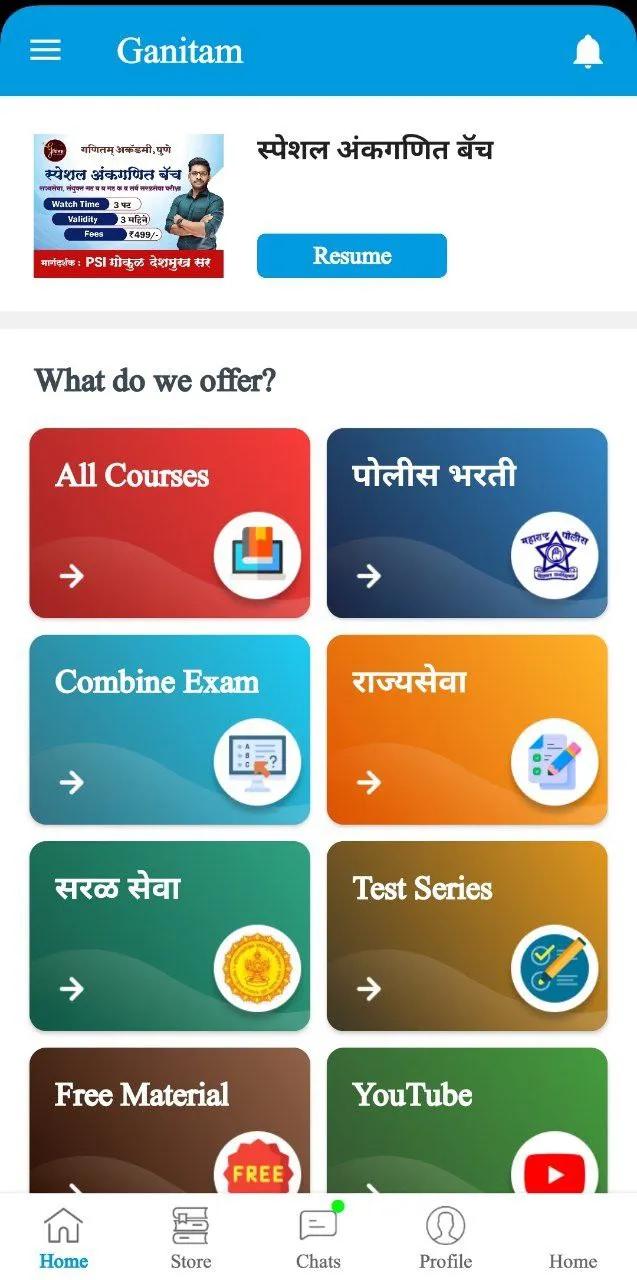
Task: Open the hamburger drawer menu
Action: [x=45, y=51]
